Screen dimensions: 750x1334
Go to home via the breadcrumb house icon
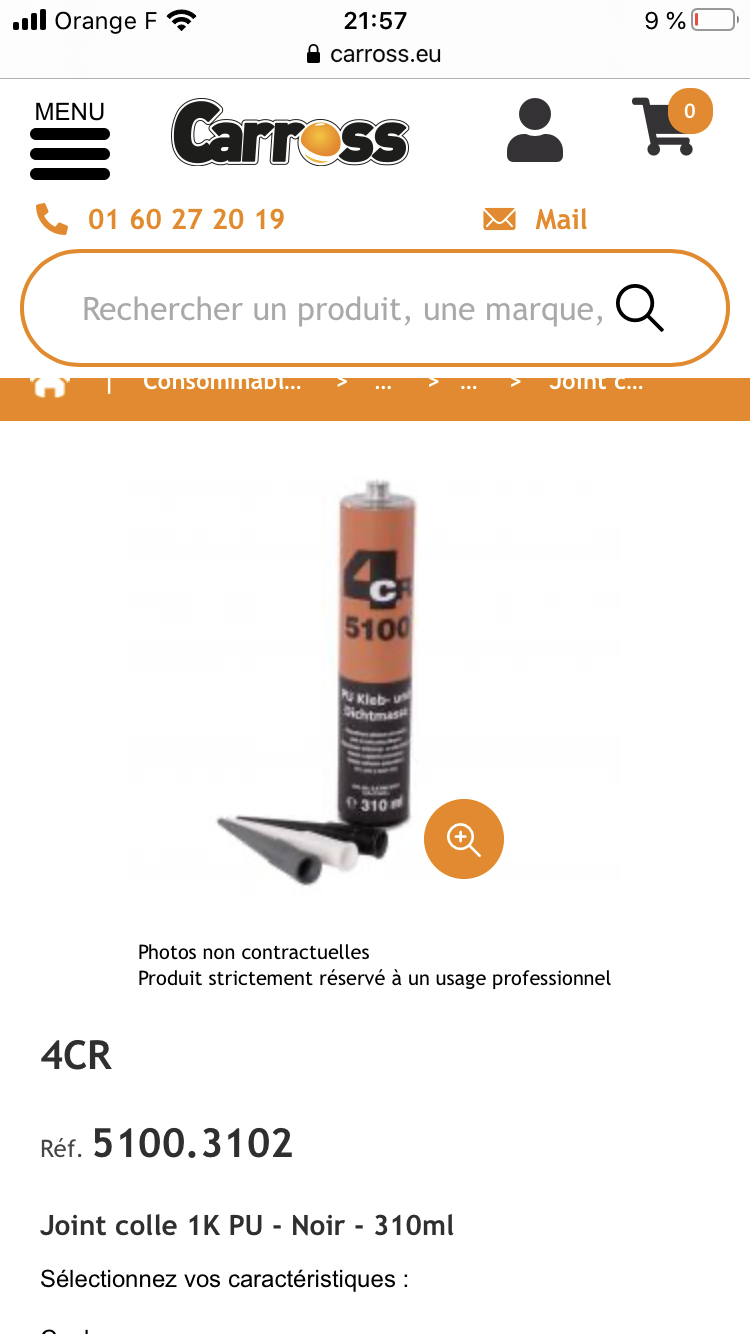(50, 385)
